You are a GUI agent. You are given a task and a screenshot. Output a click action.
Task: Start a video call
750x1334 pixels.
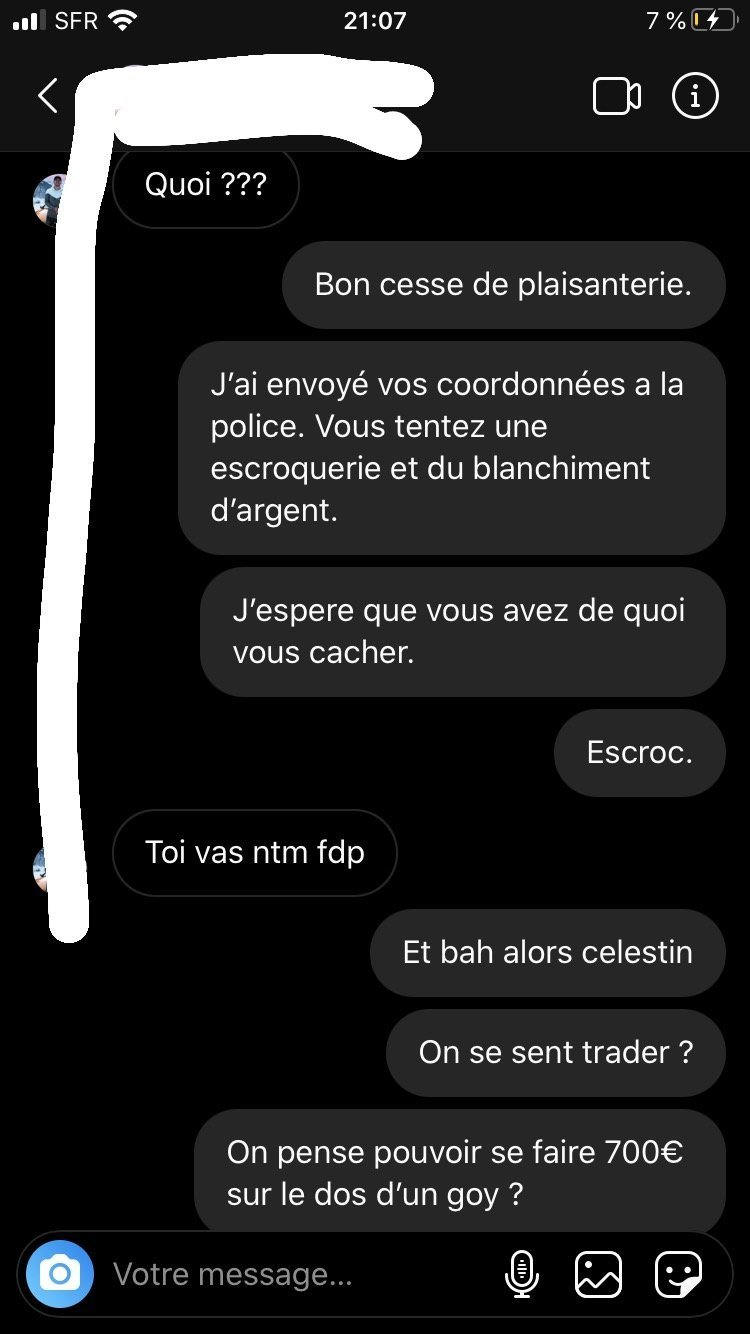coord(616,96)
